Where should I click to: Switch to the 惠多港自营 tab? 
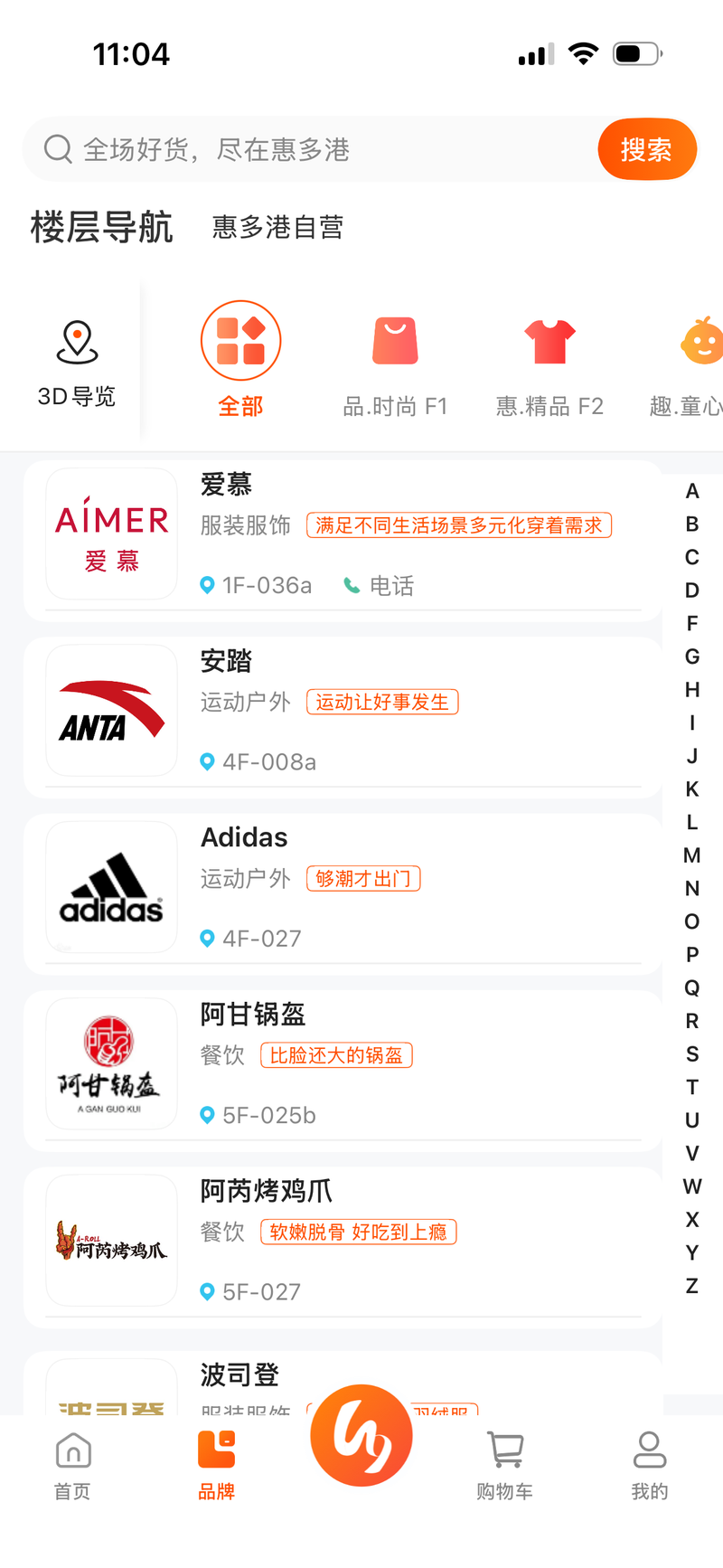[277, 228]
